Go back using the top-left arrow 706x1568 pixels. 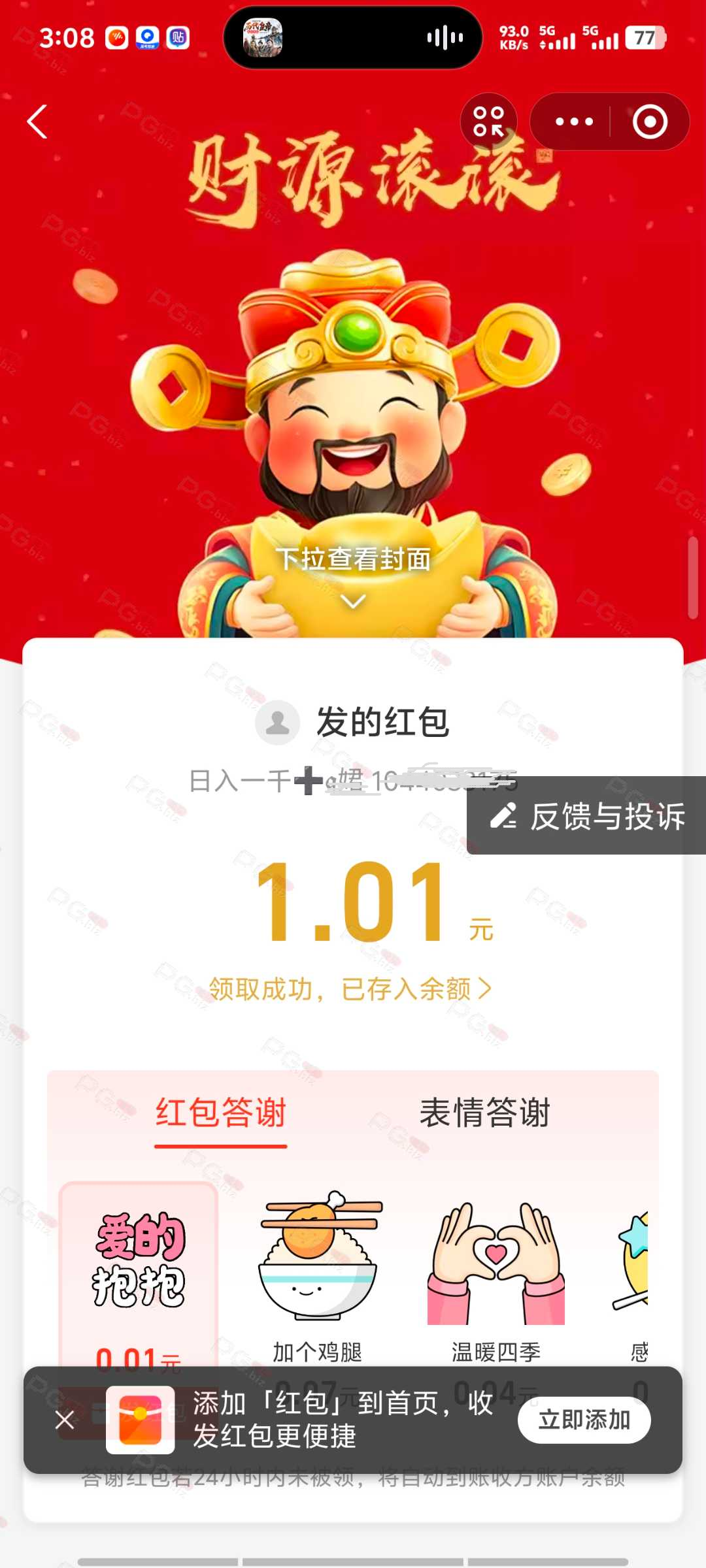click(37, 122)
